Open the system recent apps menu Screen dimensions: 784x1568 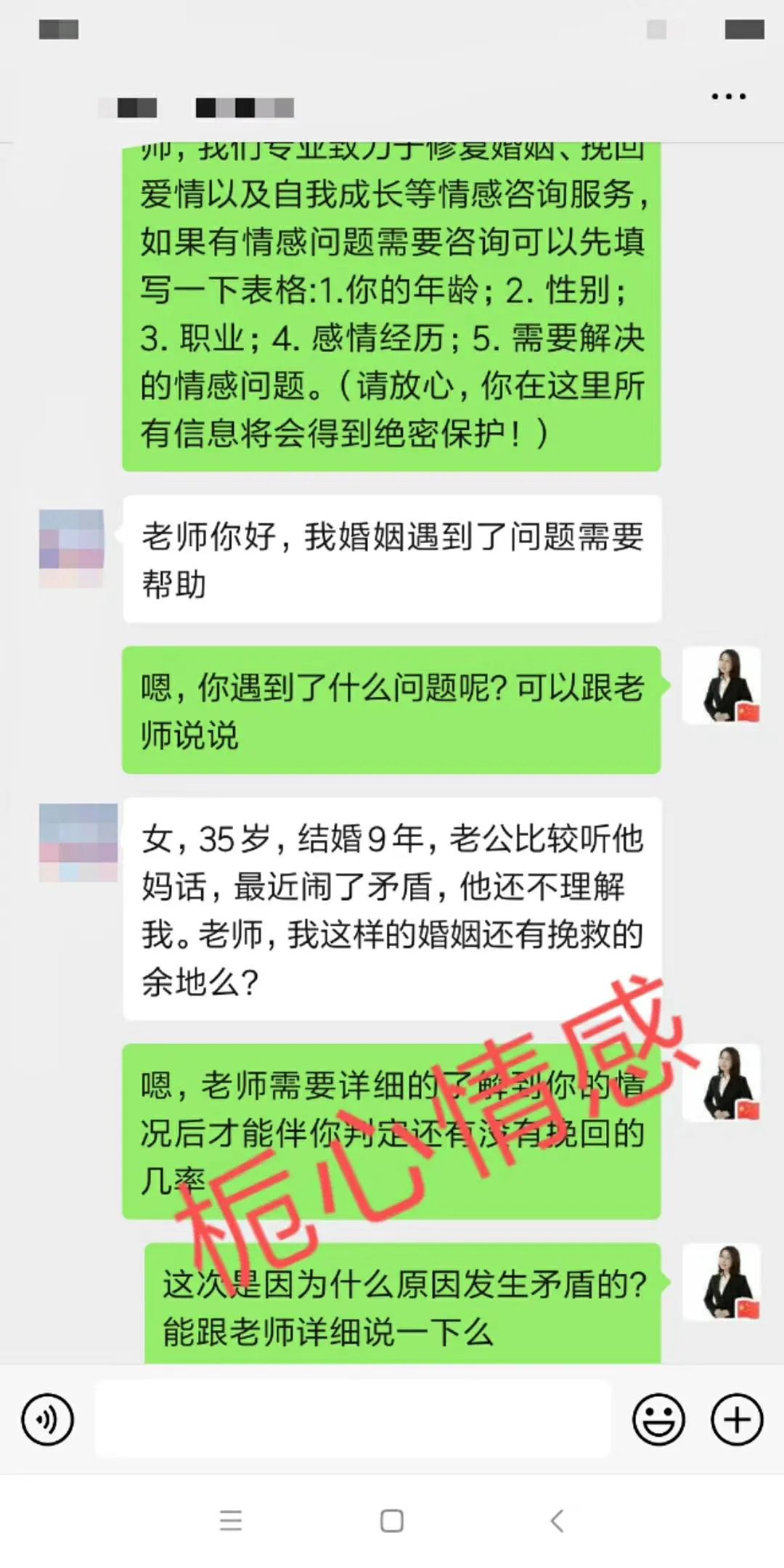(230, 1520)
